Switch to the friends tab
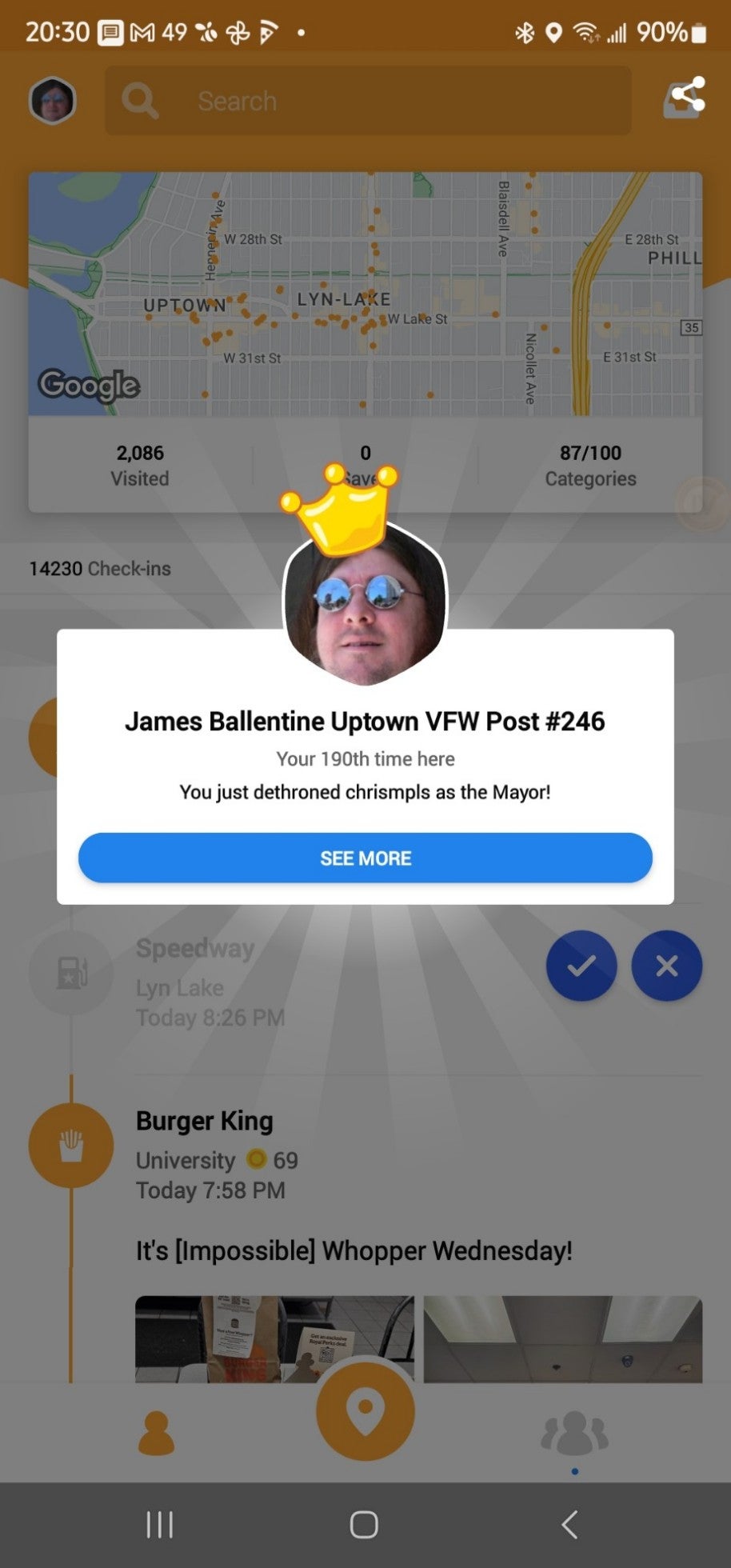This screenshot has width=731, height=1568. 574,1433
